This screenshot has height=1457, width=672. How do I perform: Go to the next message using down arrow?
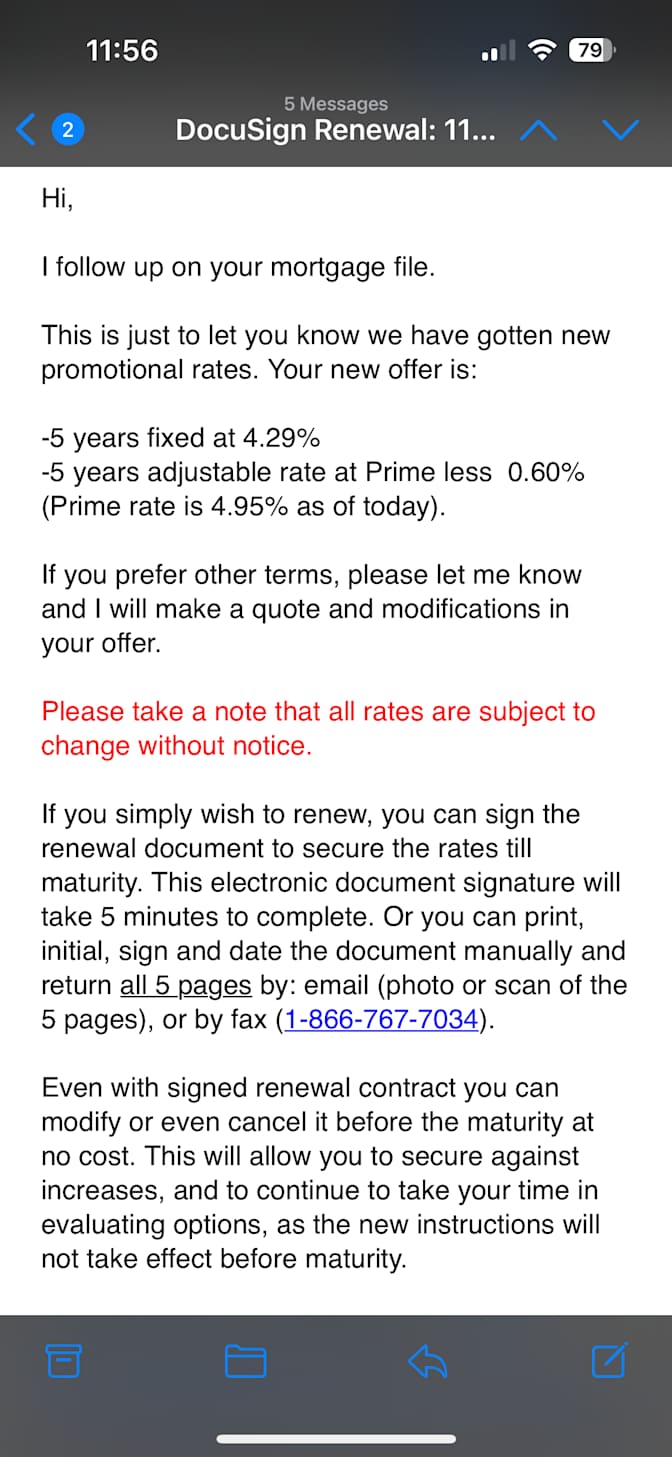[621, 130]
